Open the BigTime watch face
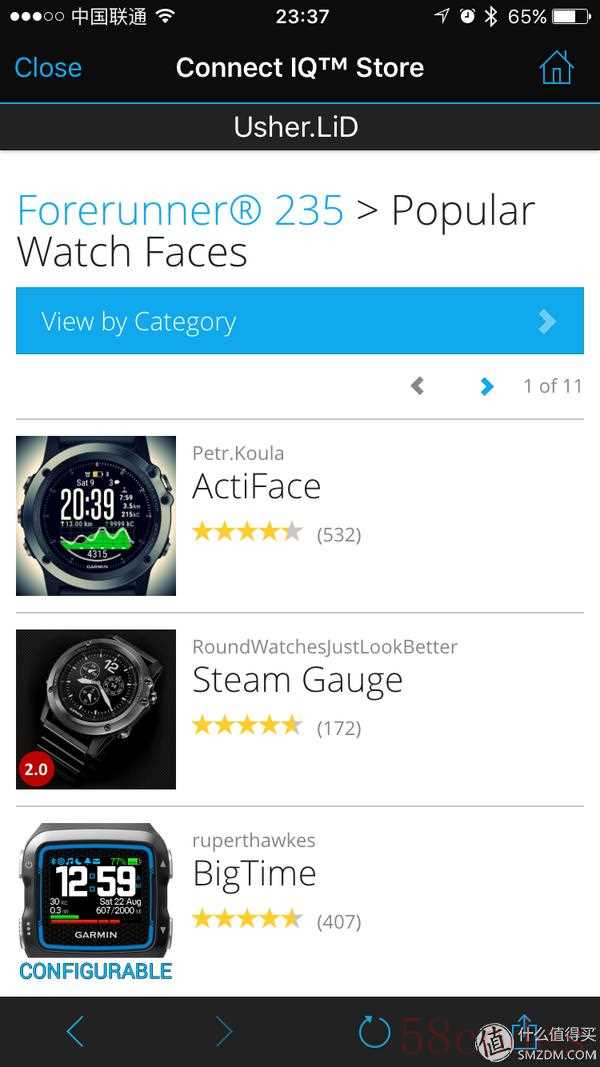Viewport: 600px width, 1067px height. (x=254, y=874)
